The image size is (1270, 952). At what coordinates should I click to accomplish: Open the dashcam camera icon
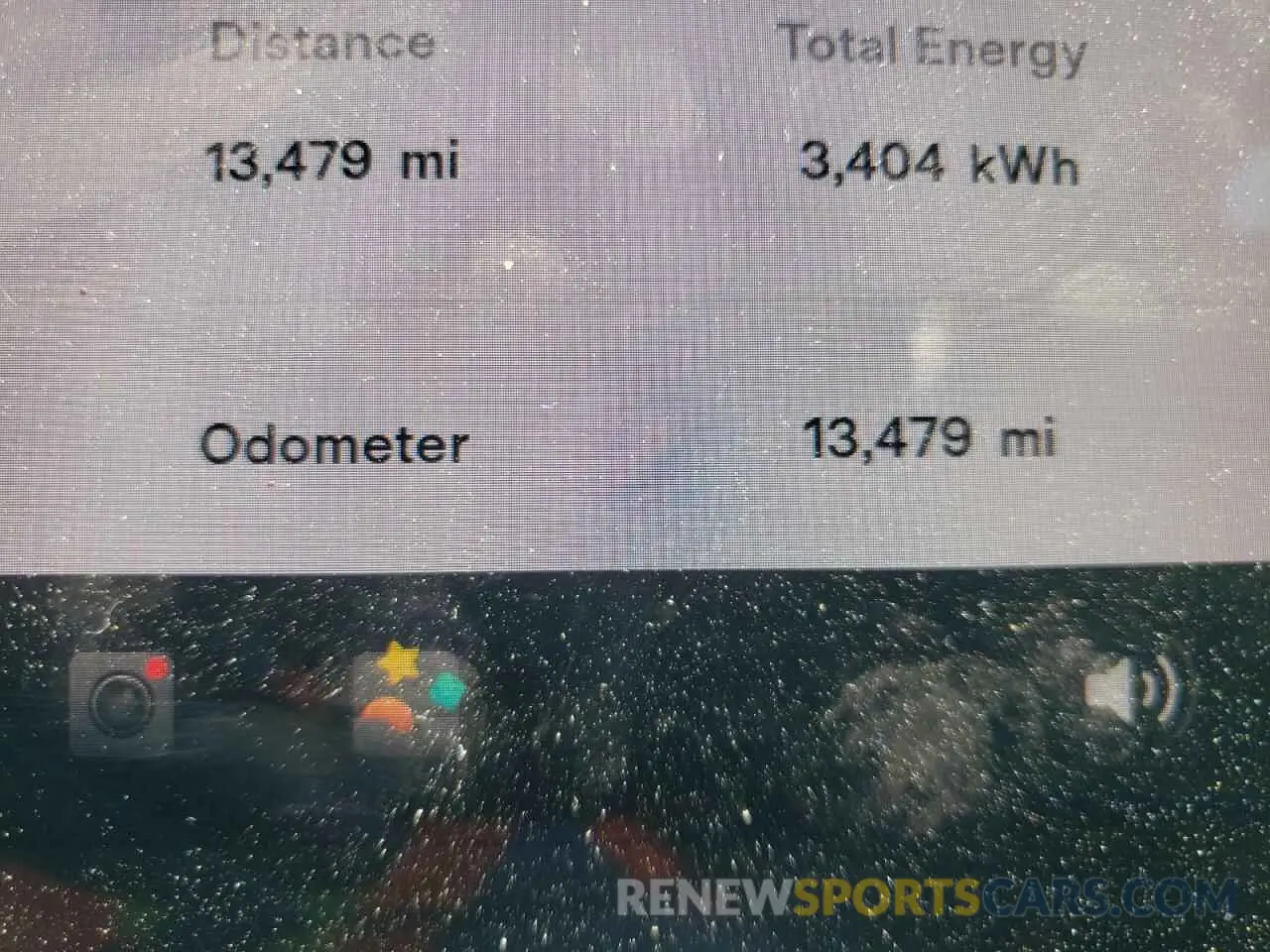(x=122, y=702)
